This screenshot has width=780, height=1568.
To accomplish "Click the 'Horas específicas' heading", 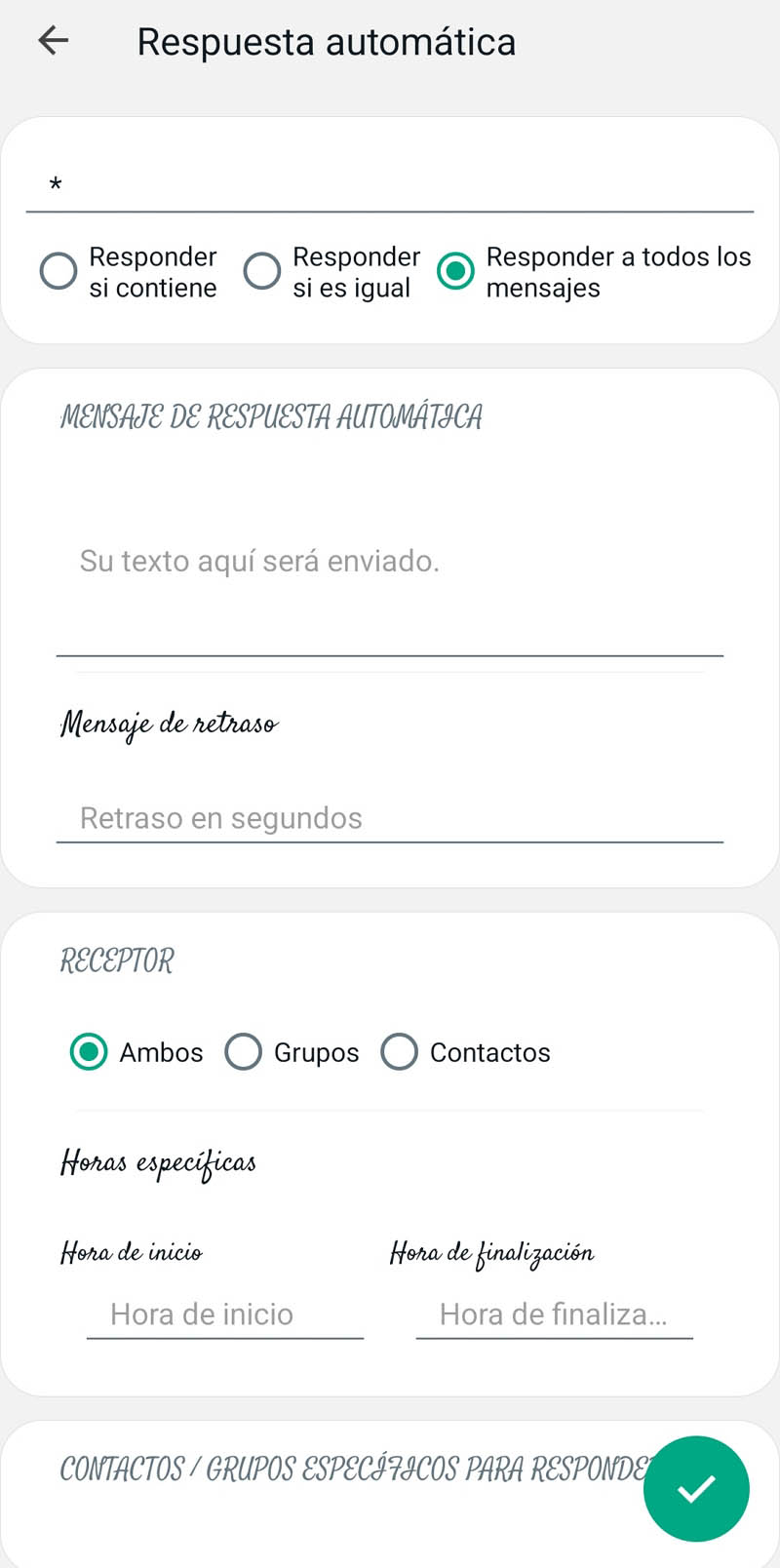I will tap(158, 1161).
